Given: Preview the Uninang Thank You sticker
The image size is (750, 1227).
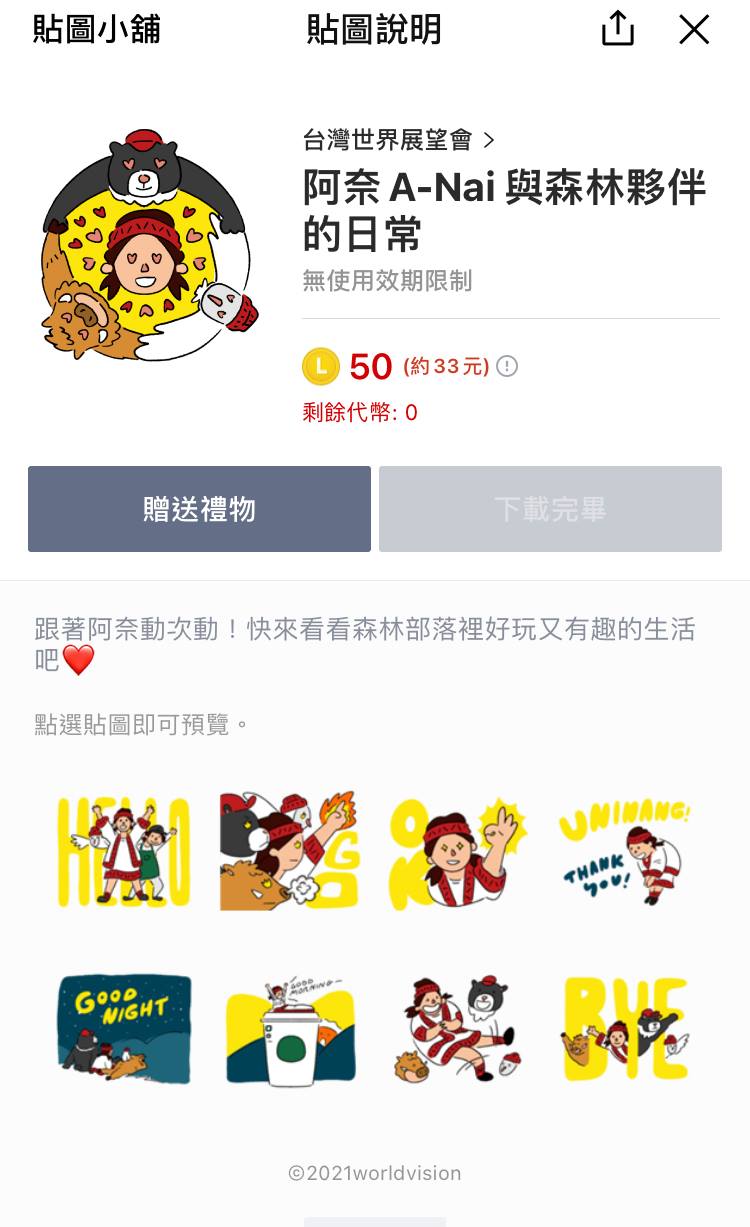Looking at the screenshot, I should point(625,851).
